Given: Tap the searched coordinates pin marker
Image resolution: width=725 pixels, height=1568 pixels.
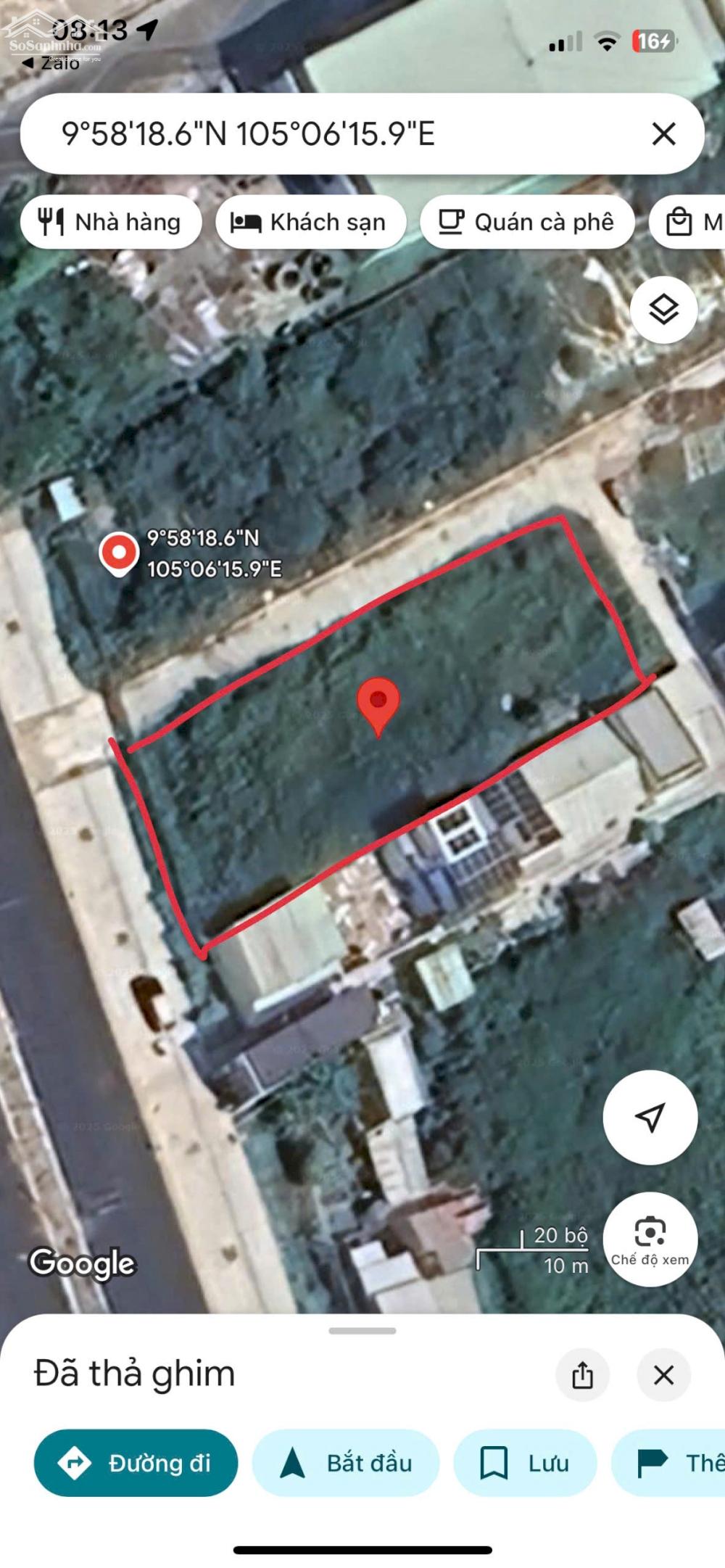Looking at the screenshot, I should tap(119, 554).
